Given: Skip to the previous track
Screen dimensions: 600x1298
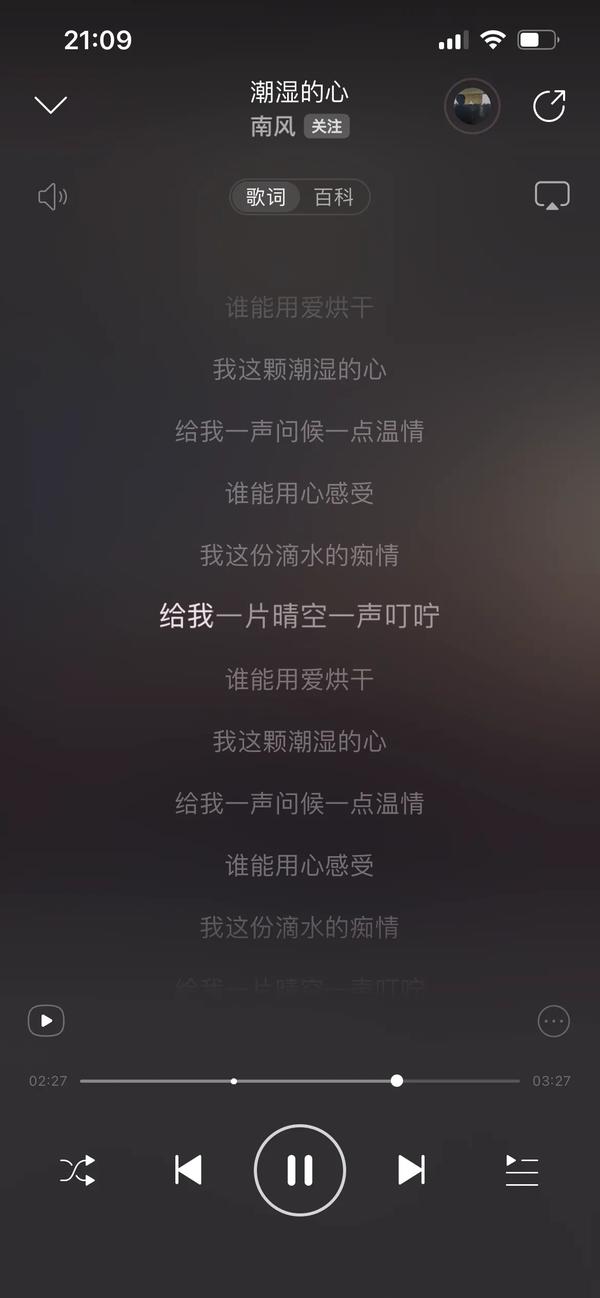Looking at the screenshot, I should 188,1170.
